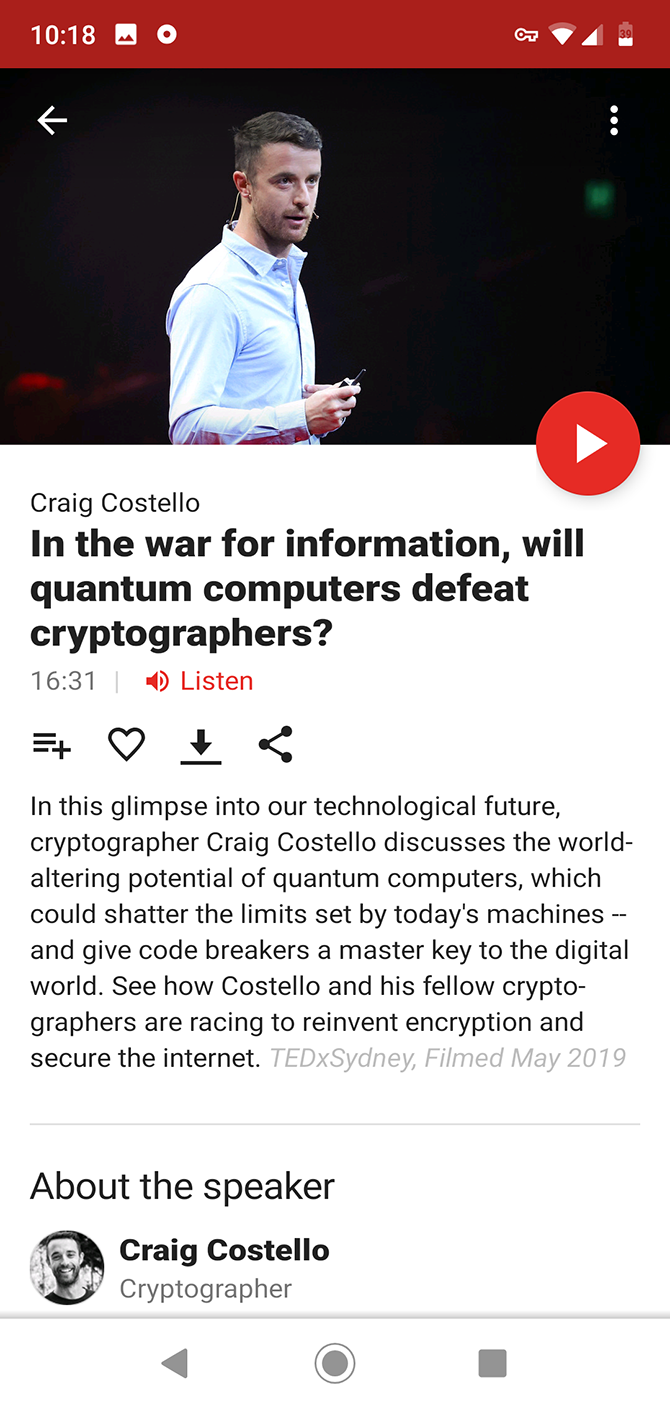Tap Listen to hear the audio version
The height and width of the screenshot is (1408, 670).
(200, 681)
